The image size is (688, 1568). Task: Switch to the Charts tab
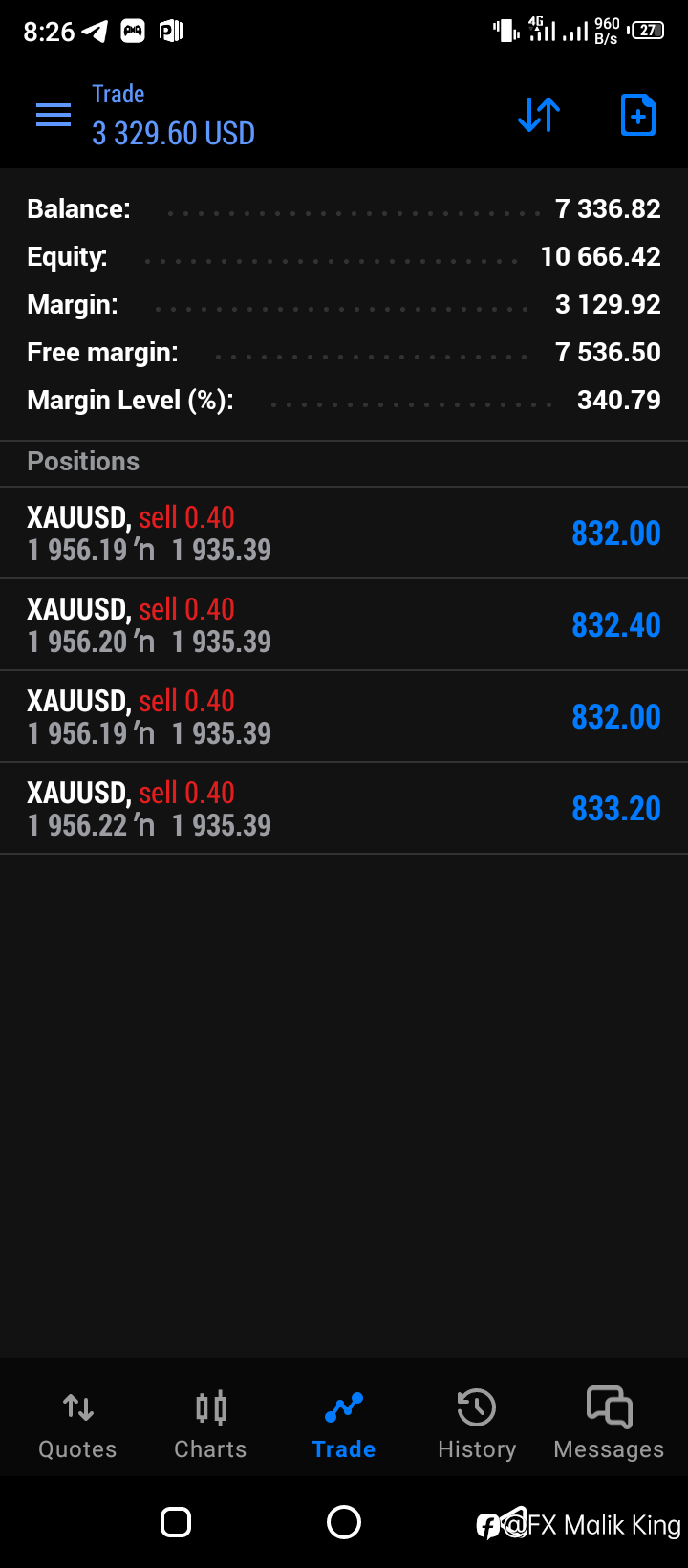tap(210, 1425)
